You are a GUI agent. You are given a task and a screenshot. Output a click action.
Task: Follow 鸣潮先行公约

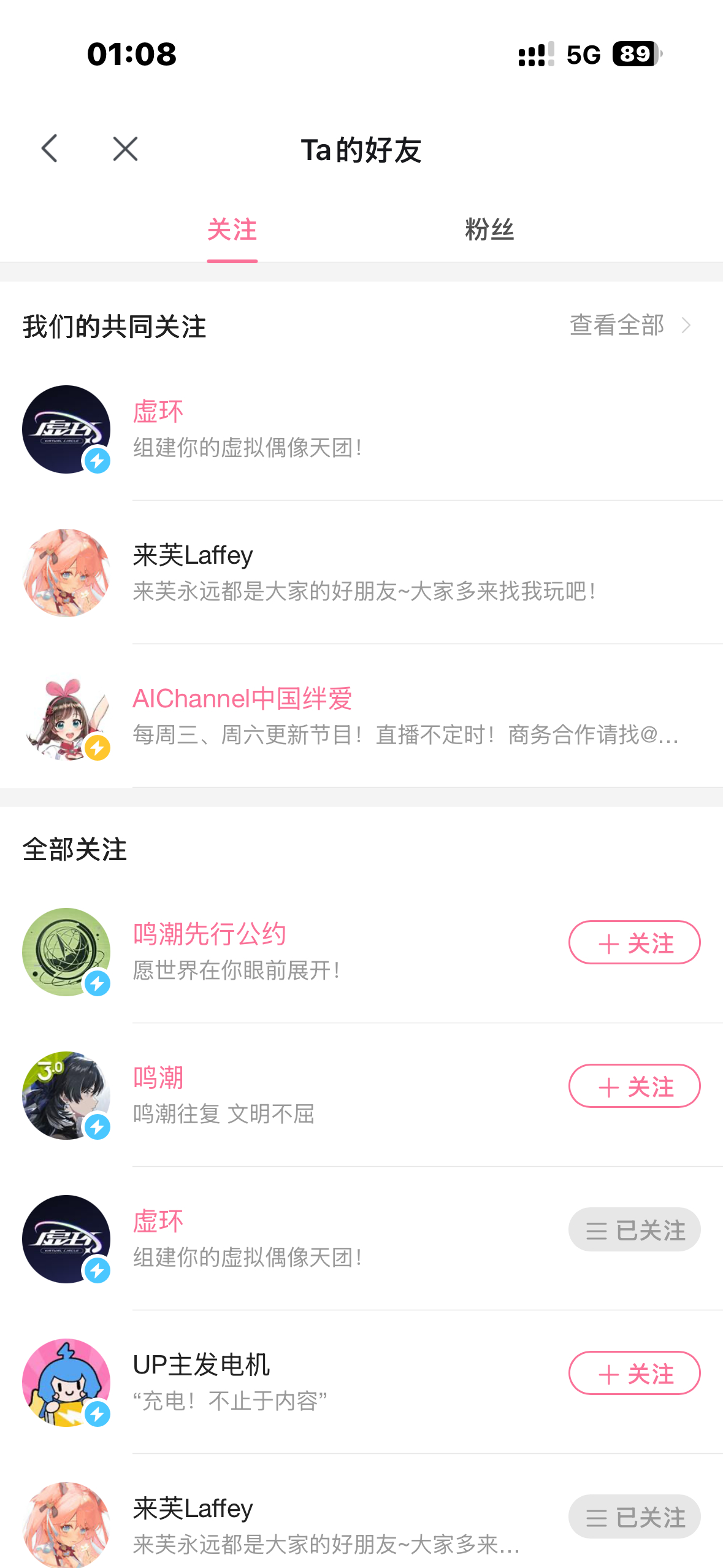pos(634,943)
